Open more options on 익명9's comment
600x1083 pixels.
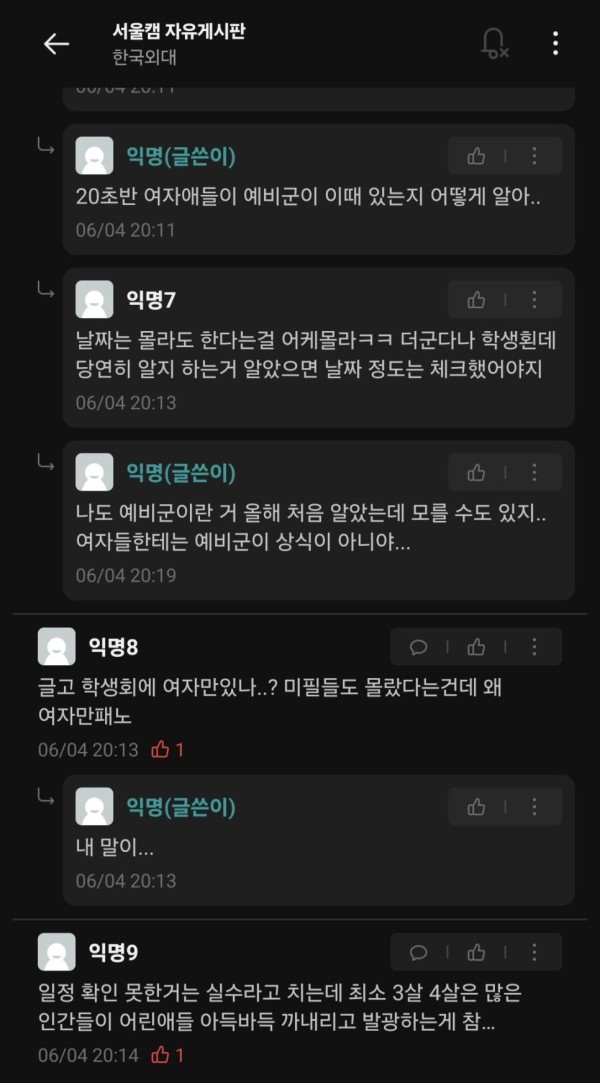click(534, 952)
